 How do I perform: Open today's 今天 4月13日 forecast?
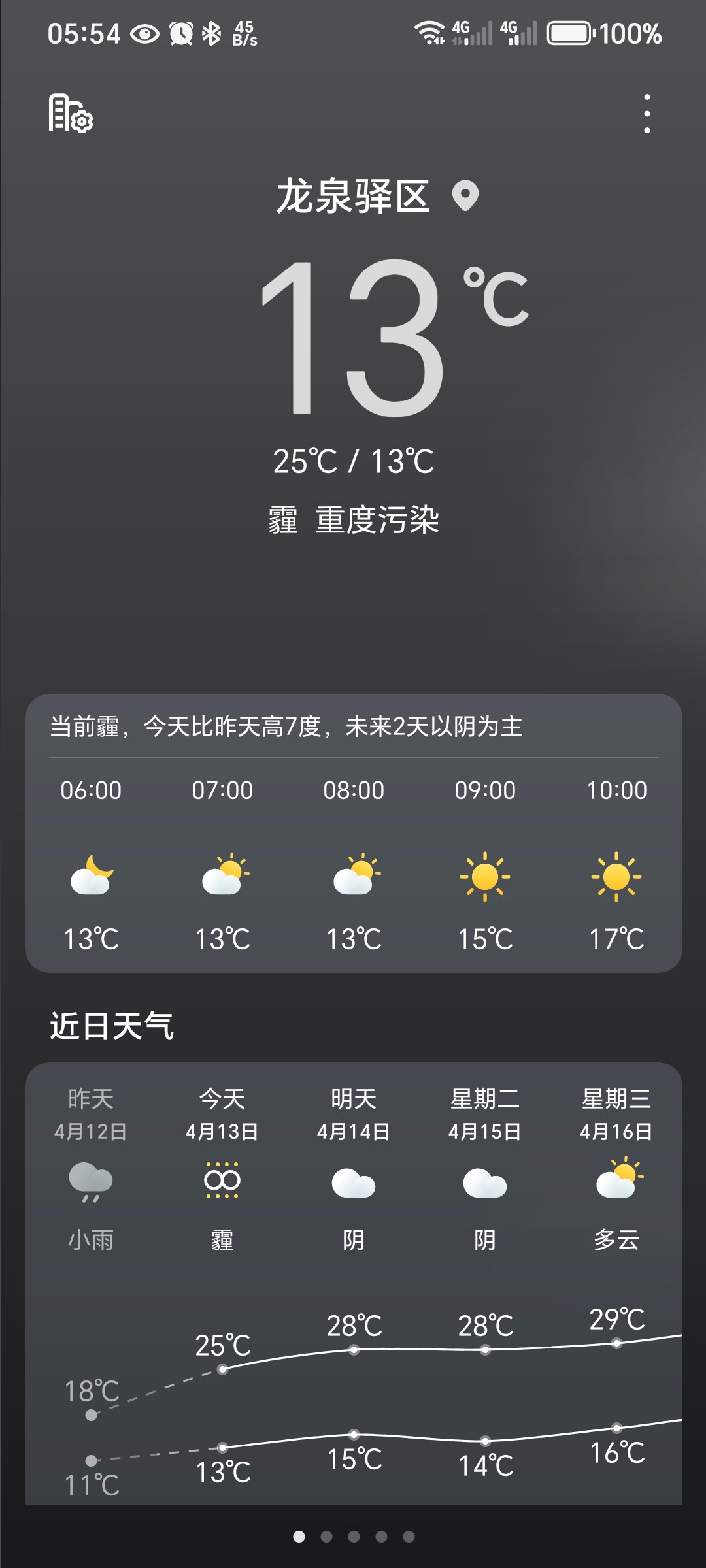[x=222, y=1169]
